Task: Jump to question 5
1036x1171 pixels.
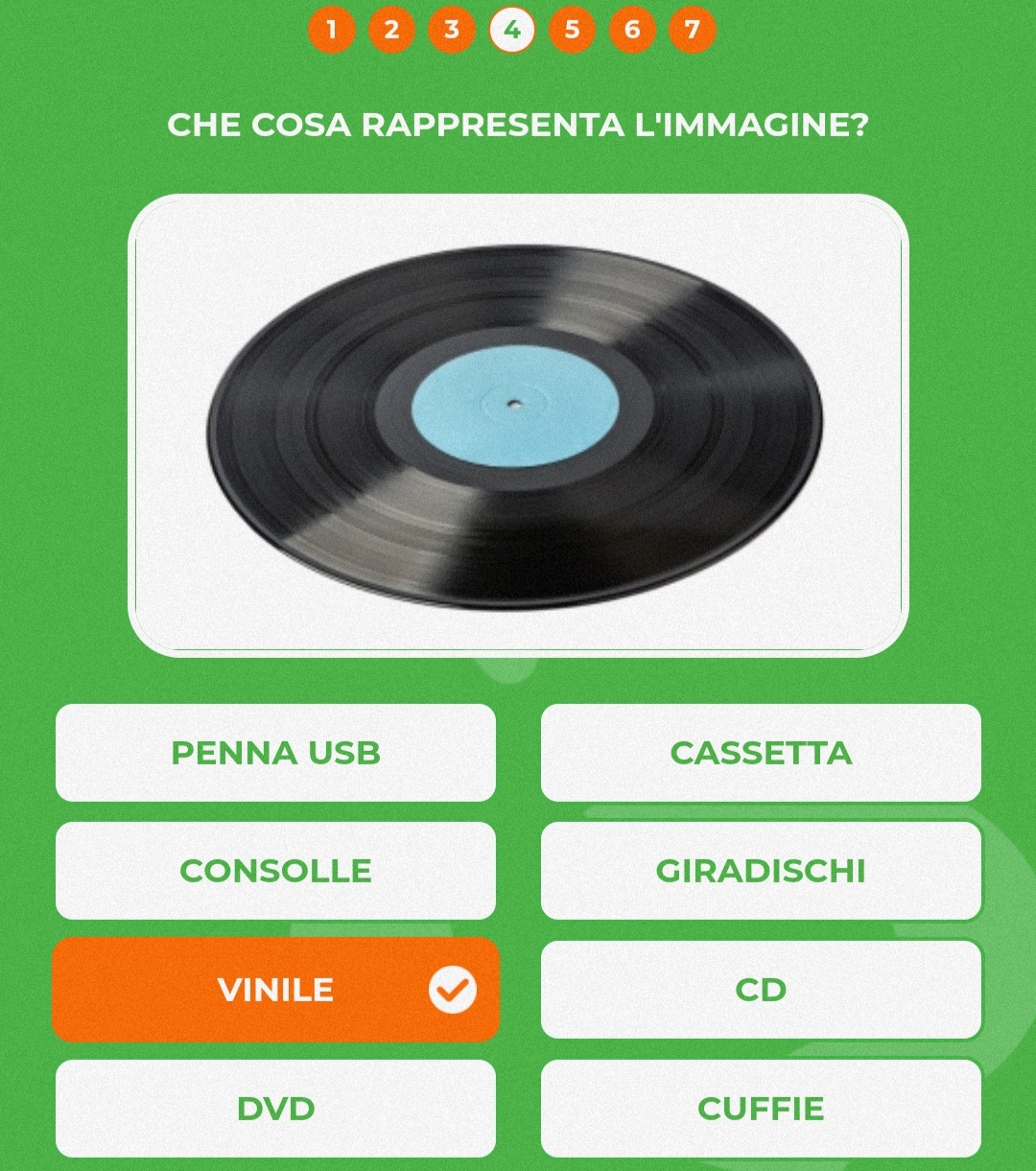Action: click(572, 30)
